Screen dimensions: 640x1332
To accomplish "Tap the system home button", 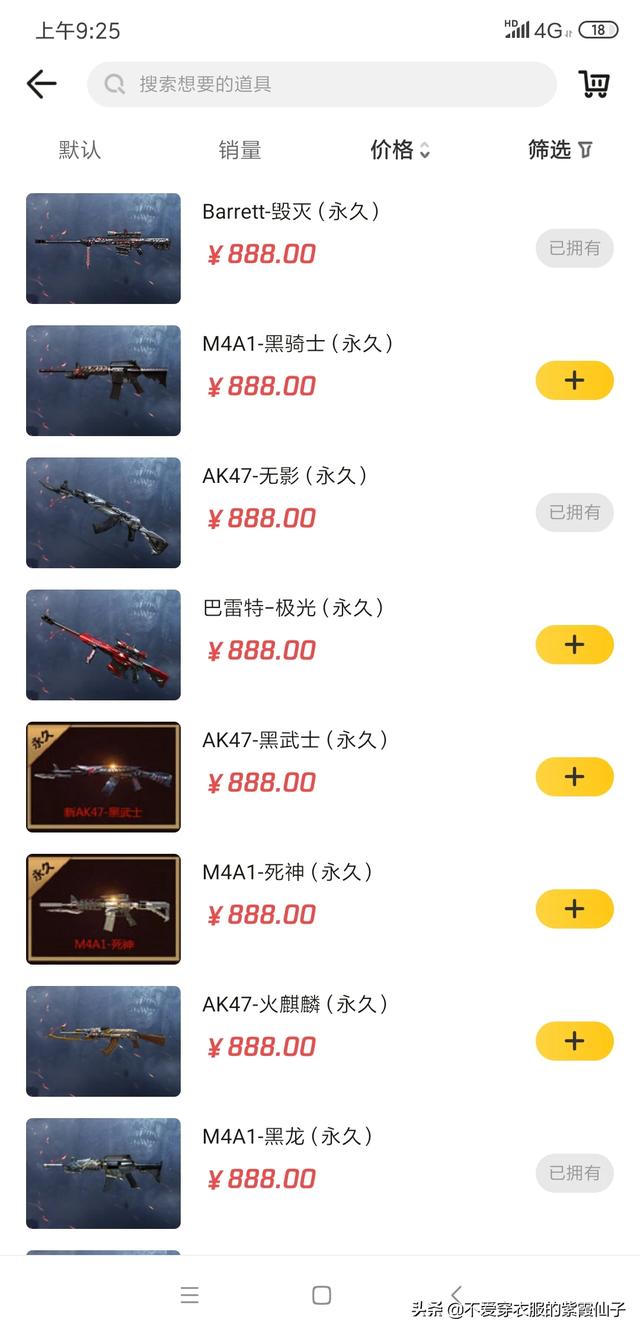I will (x=321, y=1295).
